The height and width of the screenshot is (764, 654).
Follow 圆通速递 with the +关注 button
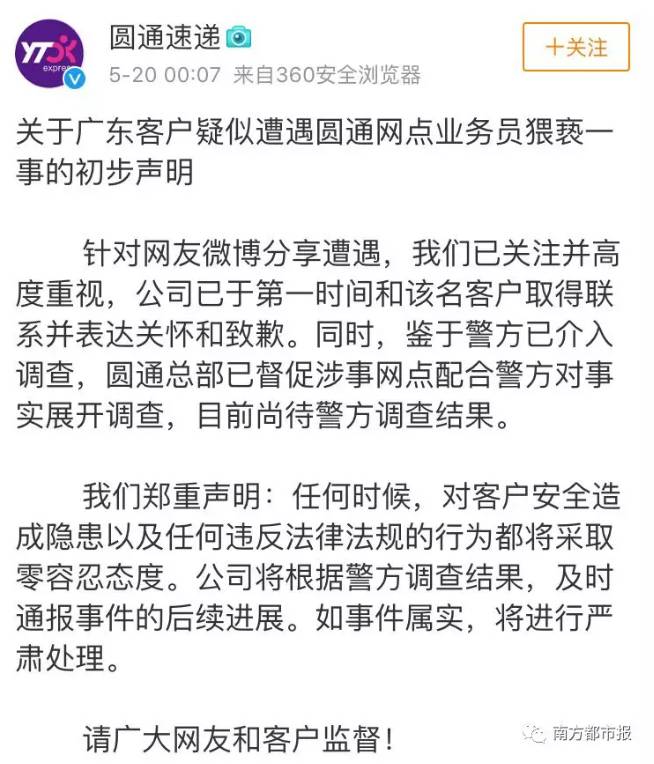pyautogui.click(x=576, y=47)
